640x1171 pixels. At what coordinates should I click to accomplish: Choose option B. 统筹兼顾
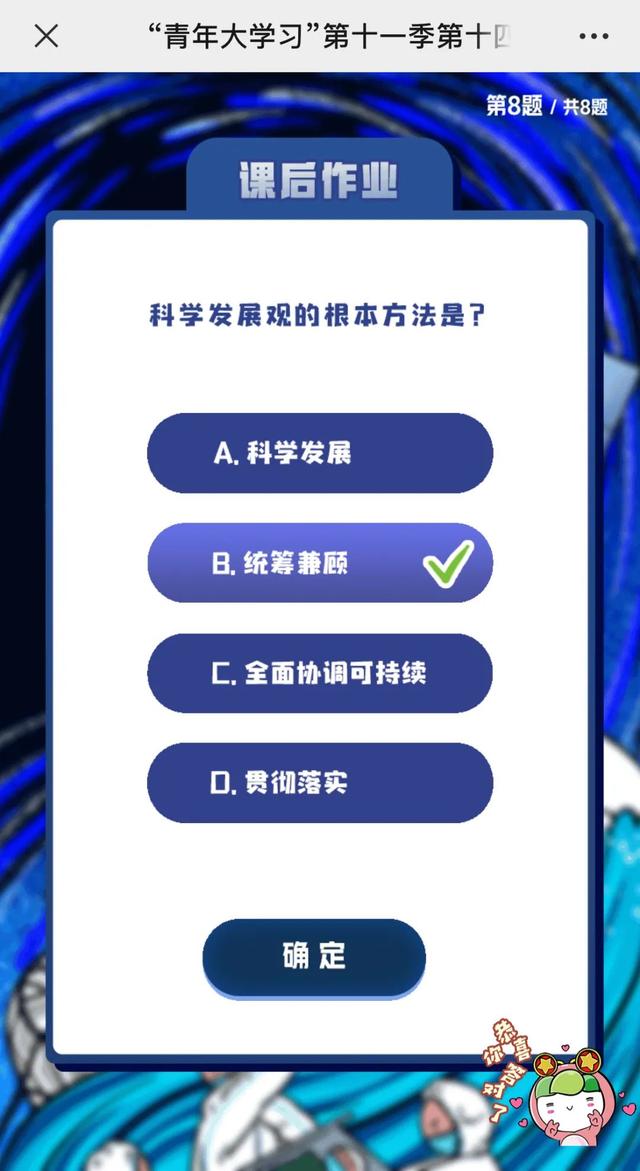tap(320, 563)
